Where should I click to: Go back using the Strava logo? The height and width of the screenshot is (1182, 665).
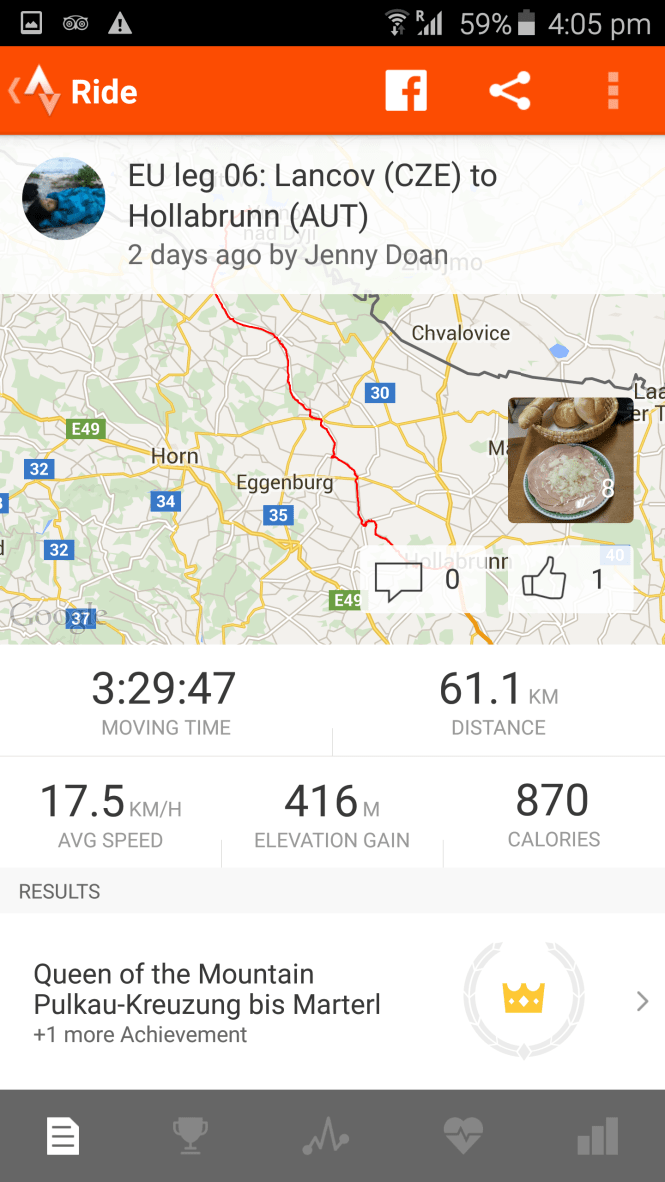(38, 91)
